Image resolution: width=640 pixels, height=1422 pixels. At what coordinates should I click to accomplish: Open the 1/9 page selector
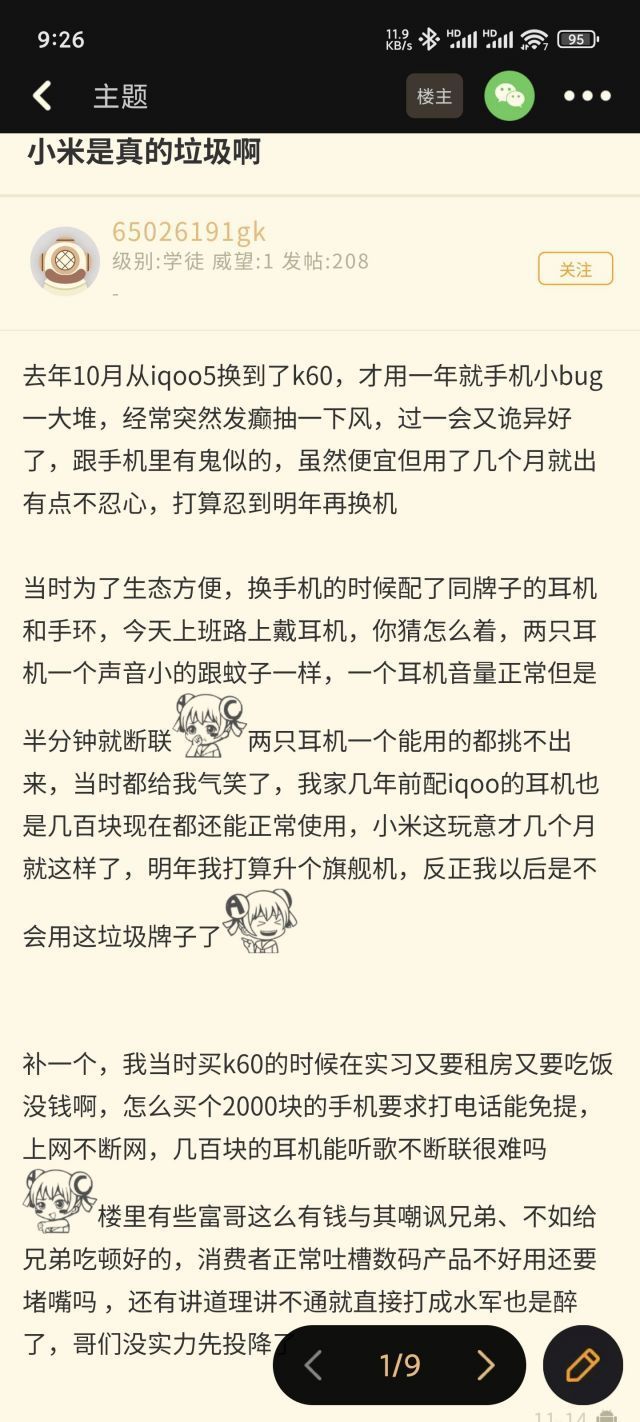click(x=399, y=1365)
